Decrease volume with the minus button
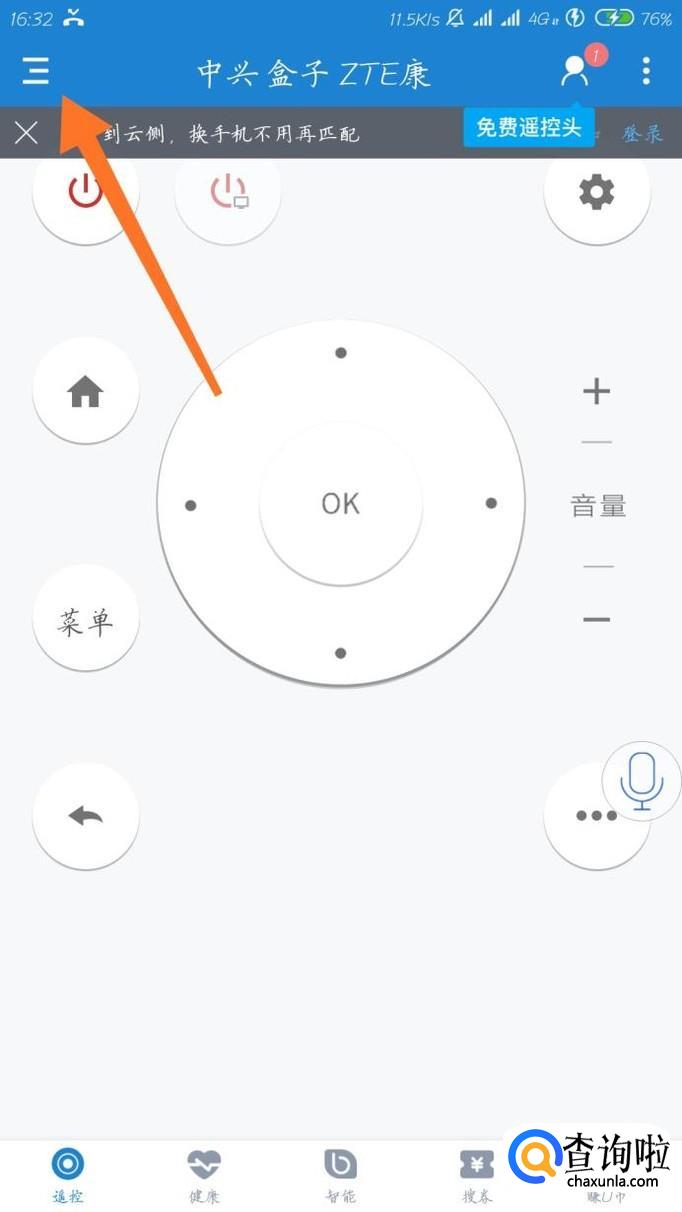682x1212 pixels. tap(597, 620)
